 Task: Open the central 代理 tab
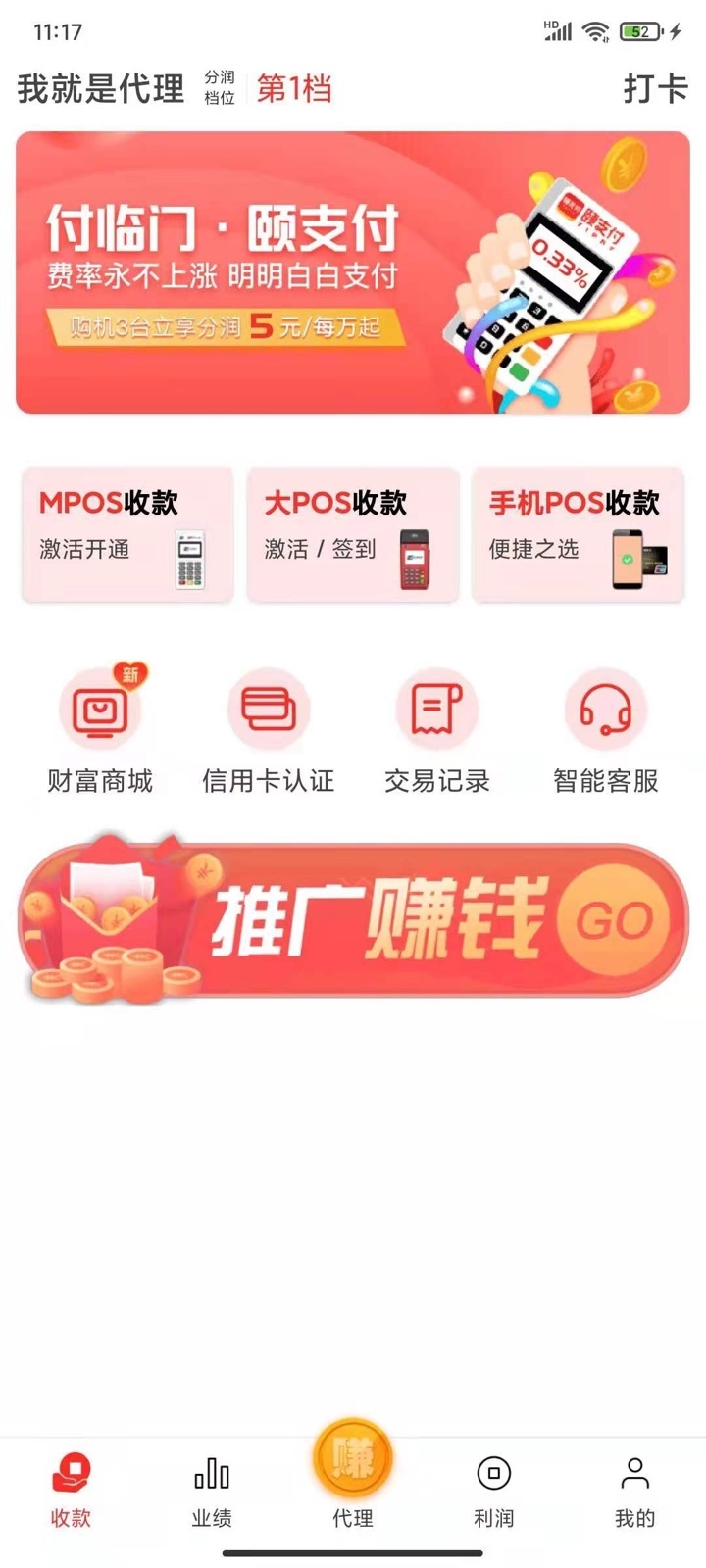pos(353,1475)
